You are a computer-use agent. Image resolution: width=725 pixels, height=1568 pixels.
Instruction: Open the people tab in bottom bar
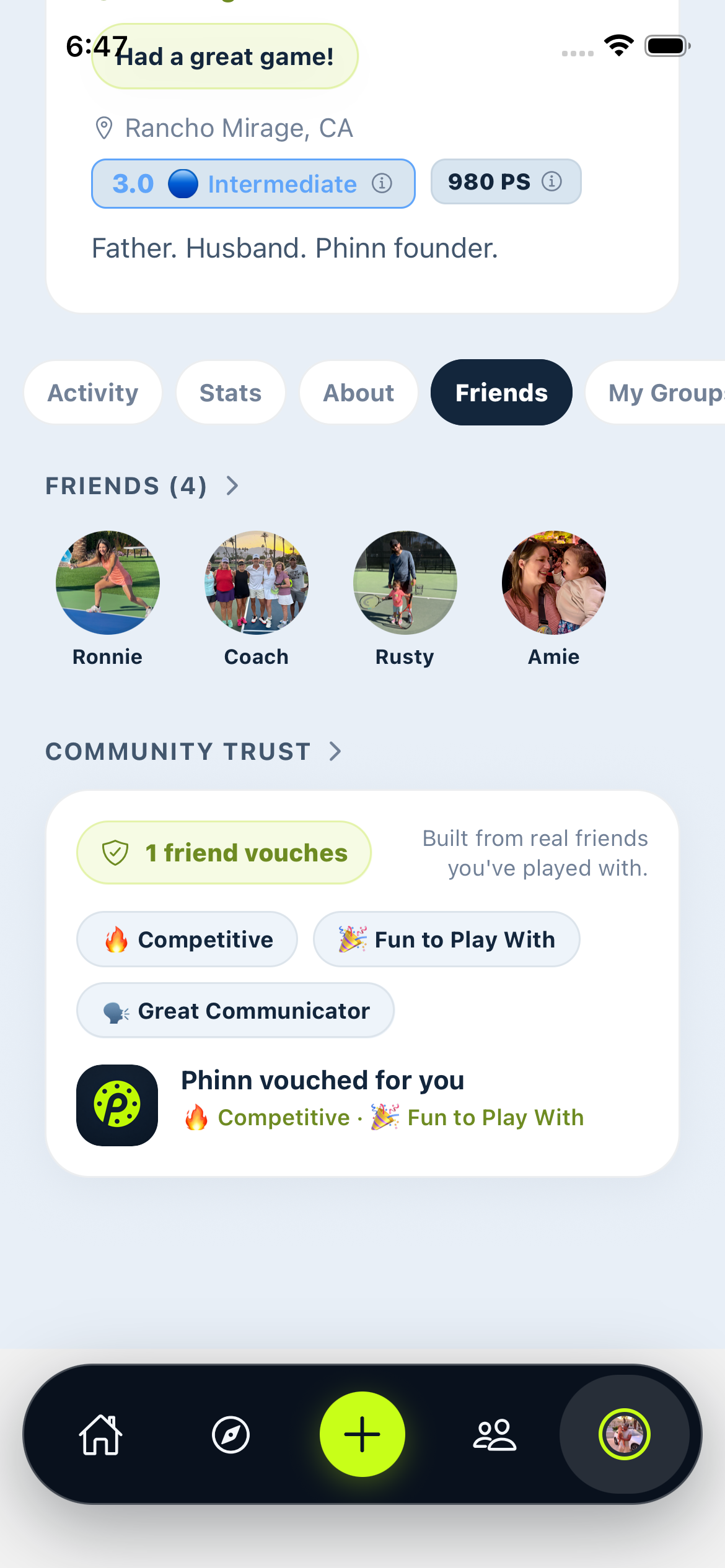(x=494, y=1434)
